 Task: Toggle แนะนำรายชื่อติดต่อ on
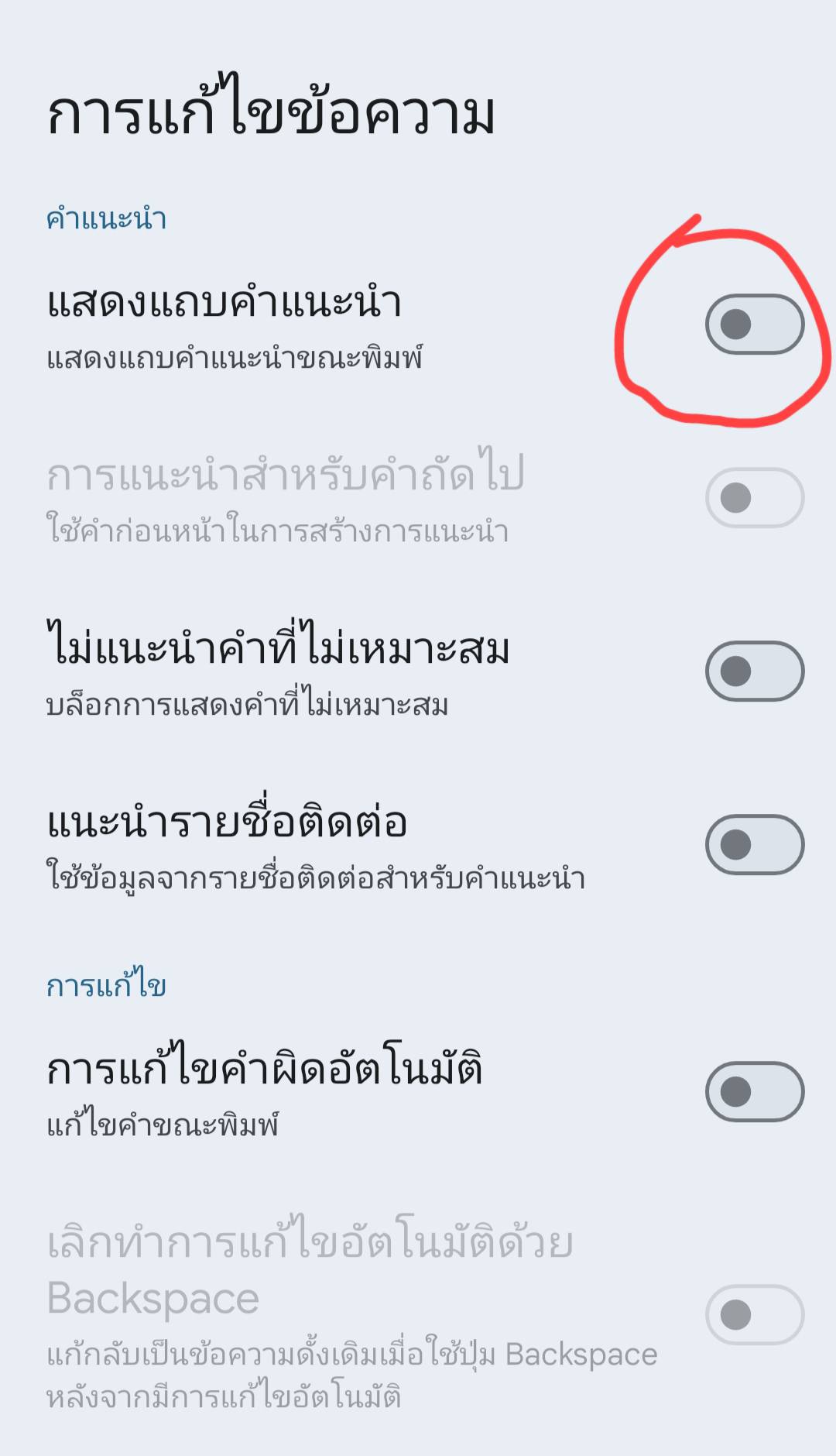[x=754, y=844]
